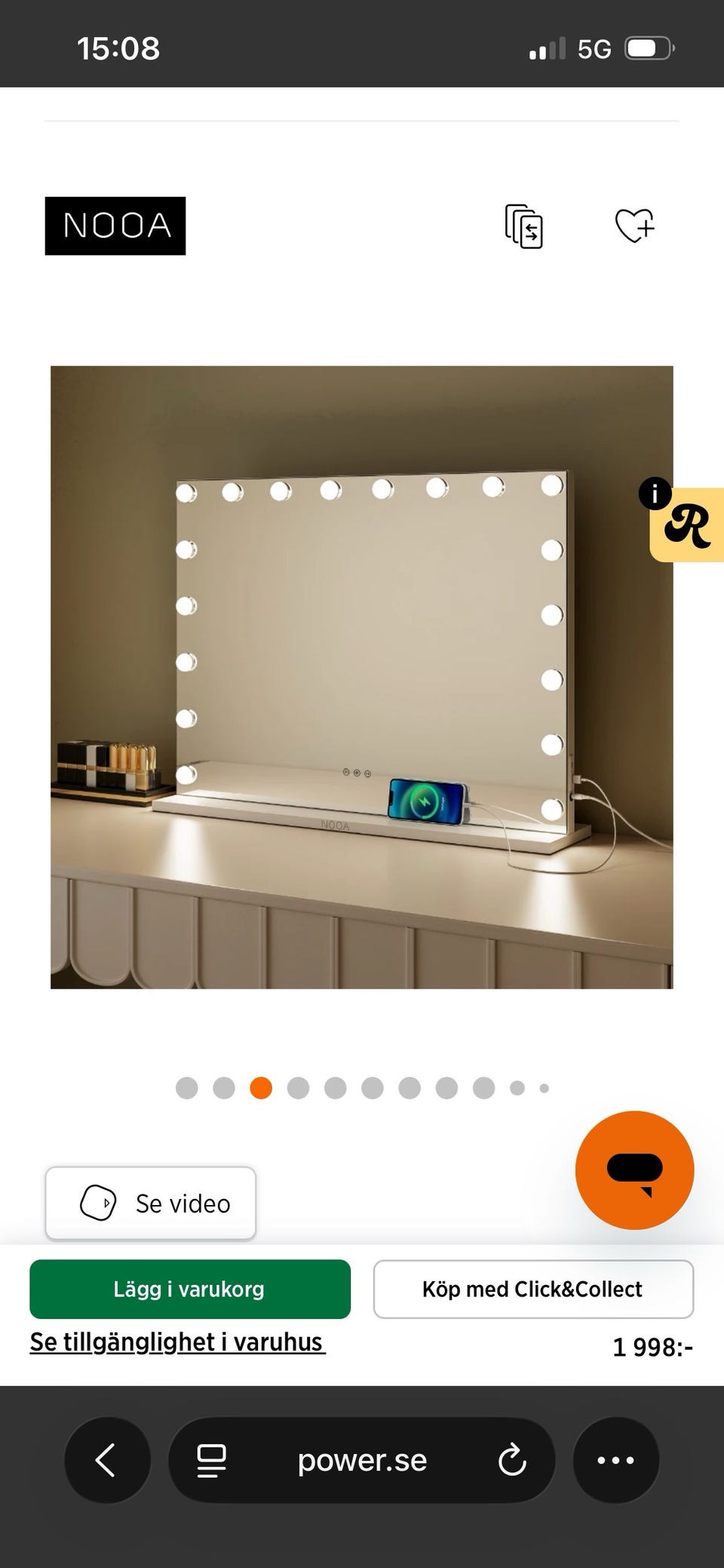
Task: Select the first image indicator dot
Action: coord(186,1088)
